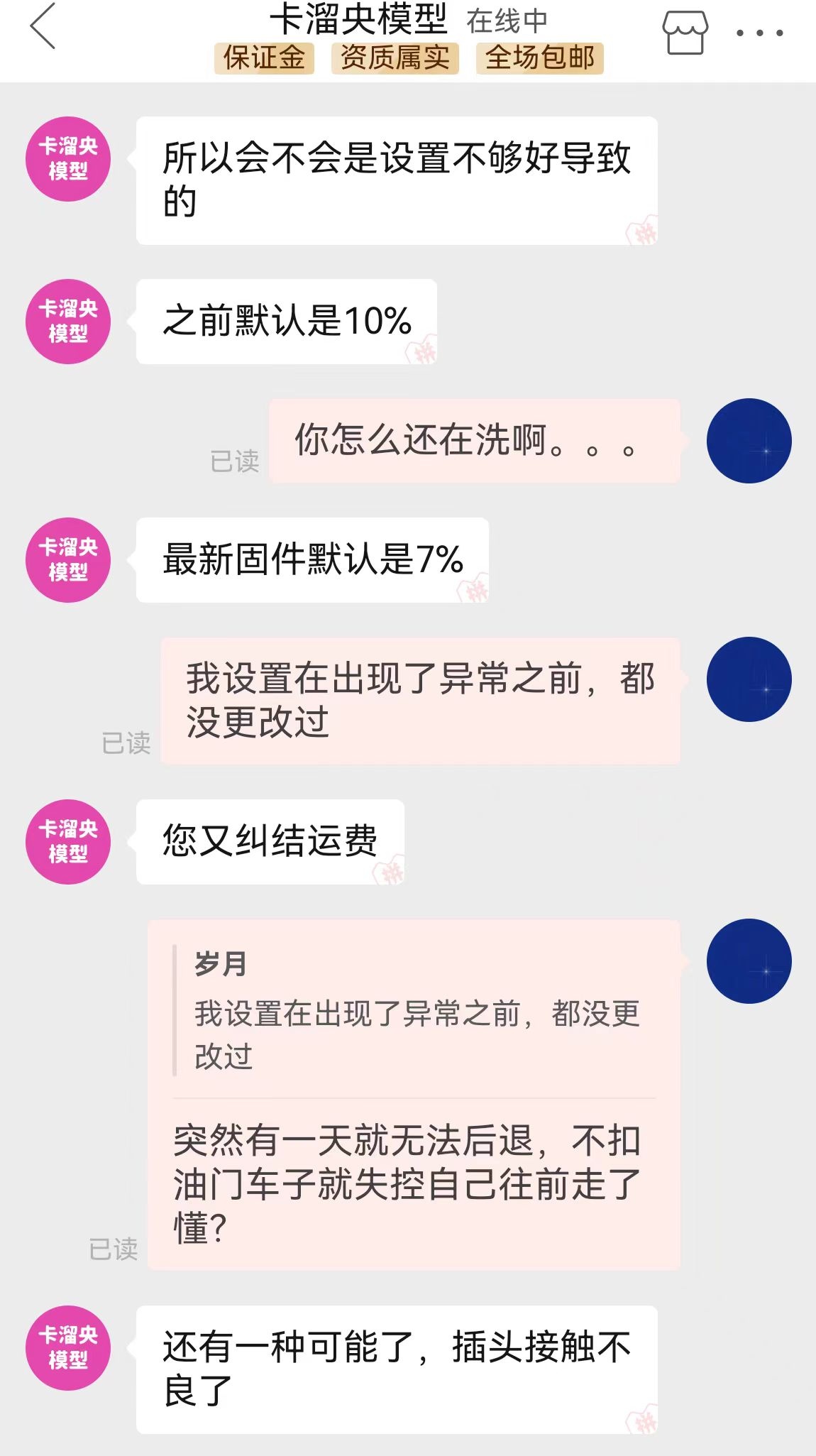
Task: Tap the 全场包邮 badge
Action: 539,58
